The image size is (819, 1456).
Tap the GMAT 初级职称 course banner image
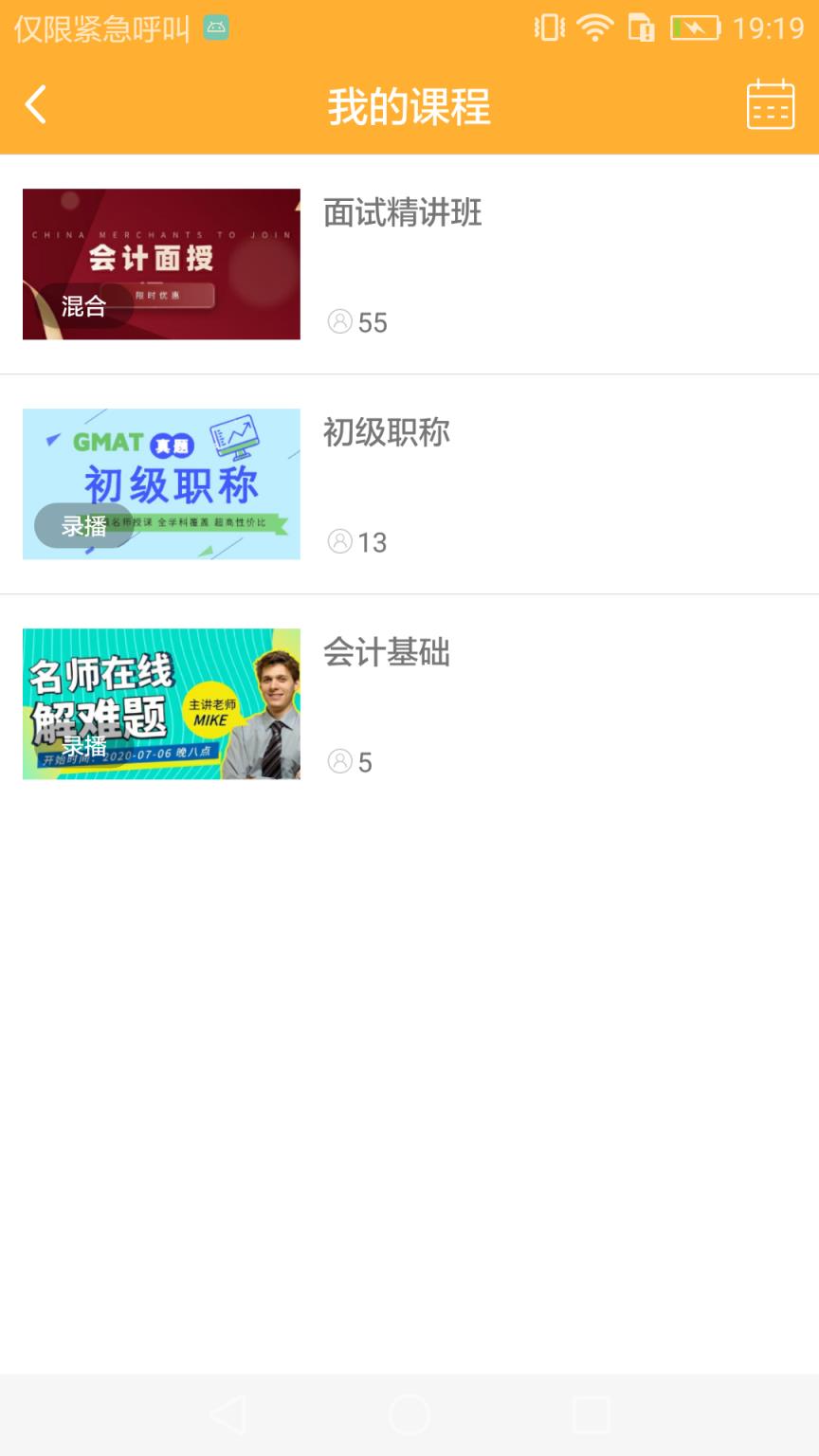[x=161, y=483]
